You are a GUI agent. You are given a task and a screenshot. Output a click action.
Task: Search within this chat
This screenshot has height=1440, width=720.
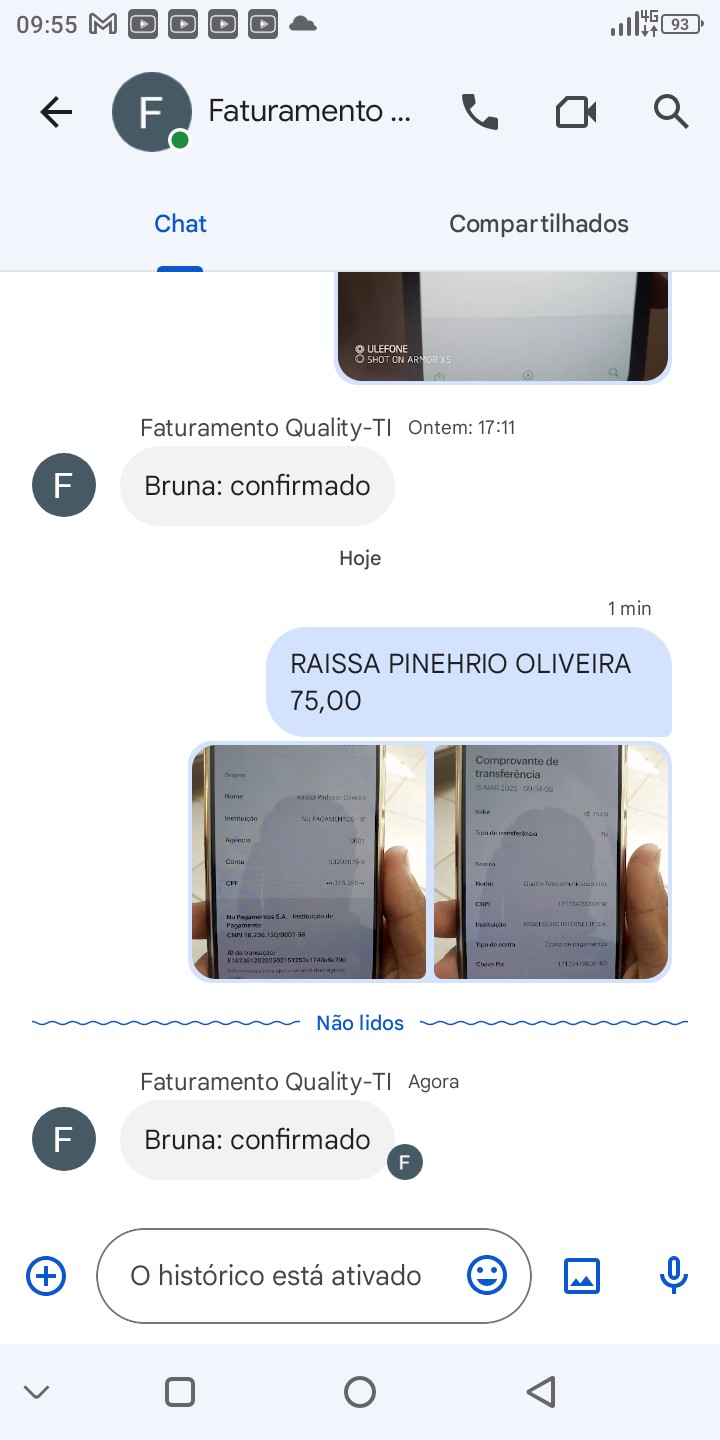[x=671, y=112]
